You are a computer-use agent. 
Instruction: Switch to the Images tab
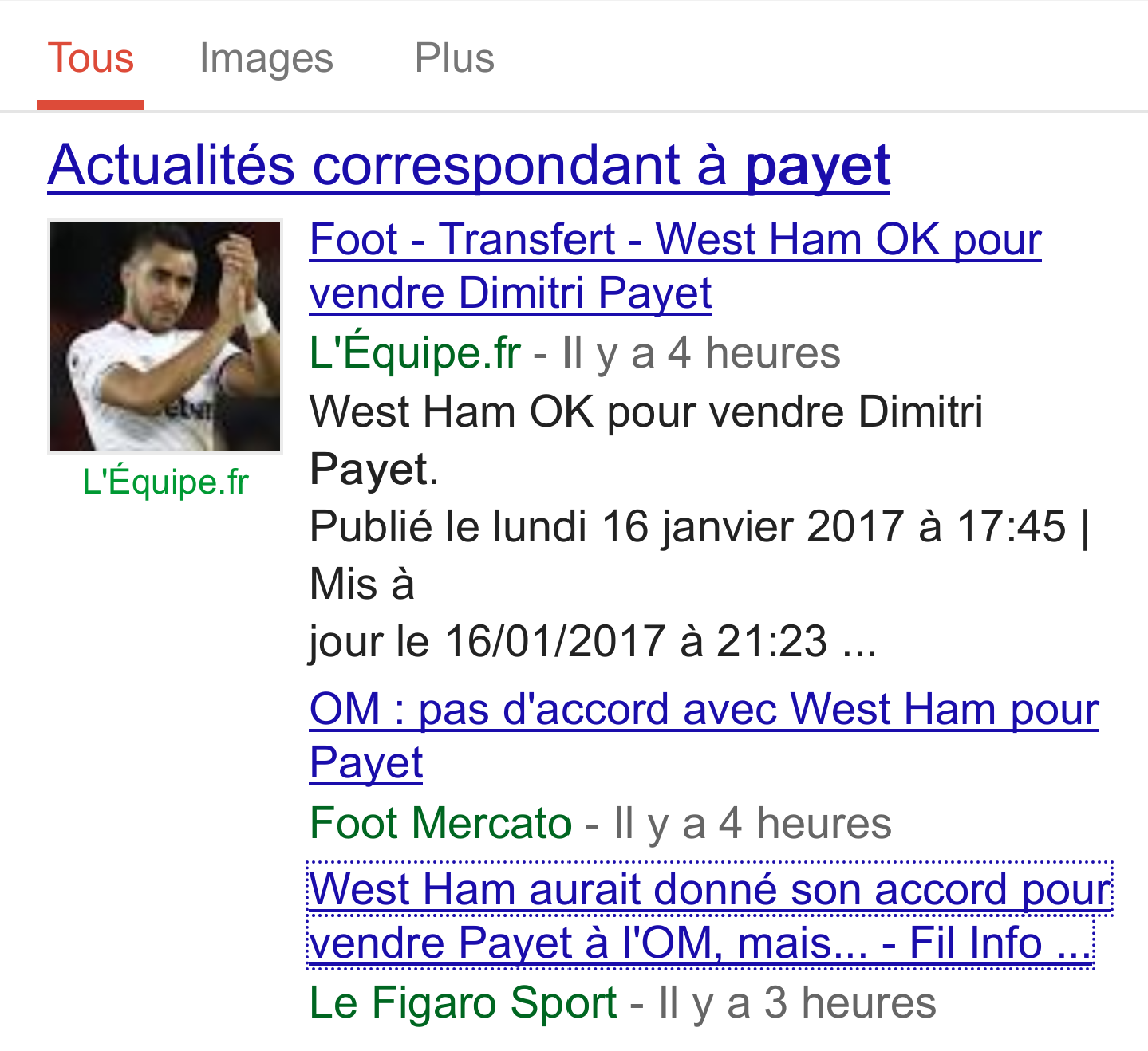266,58
